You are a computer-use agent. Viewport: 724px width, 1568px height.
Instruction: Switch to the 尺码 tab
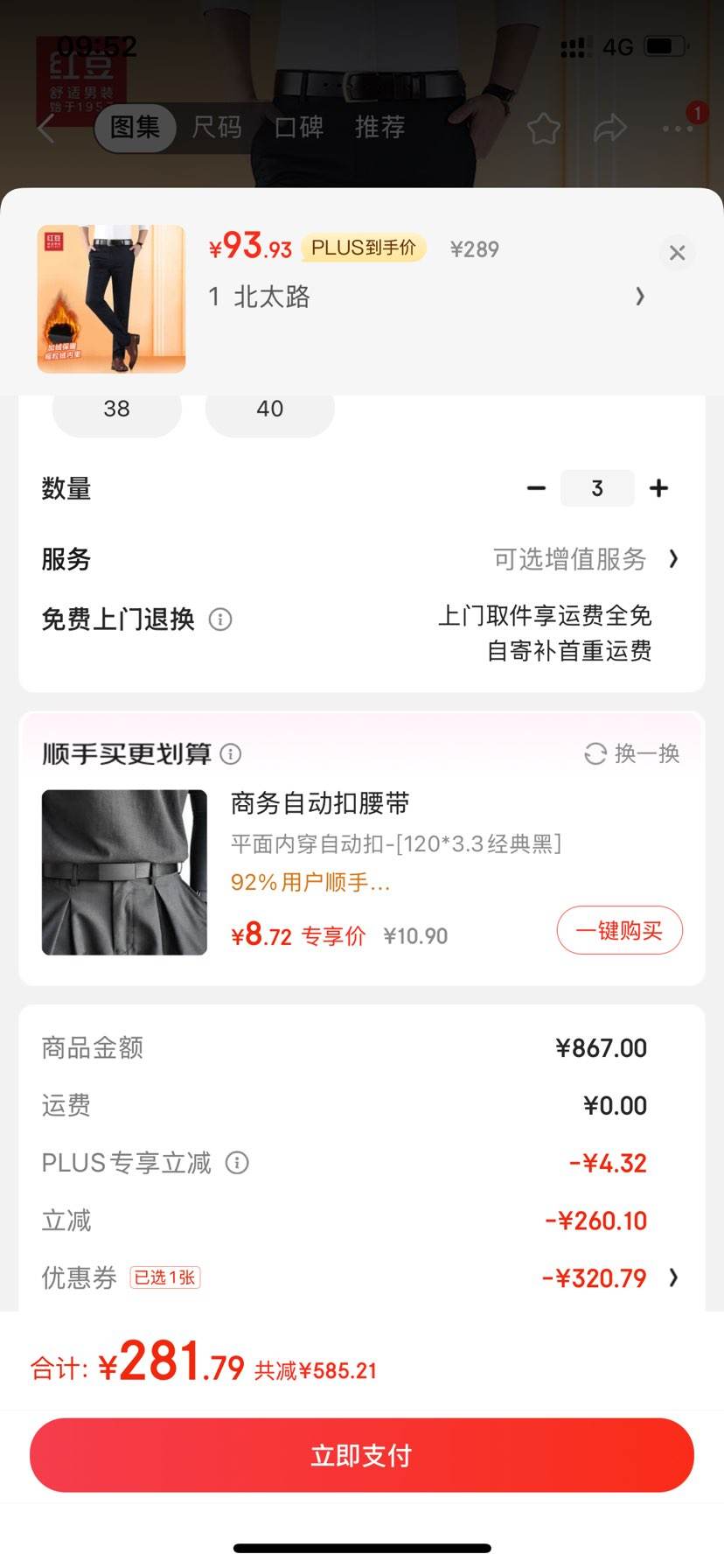[x=214, y=127]
